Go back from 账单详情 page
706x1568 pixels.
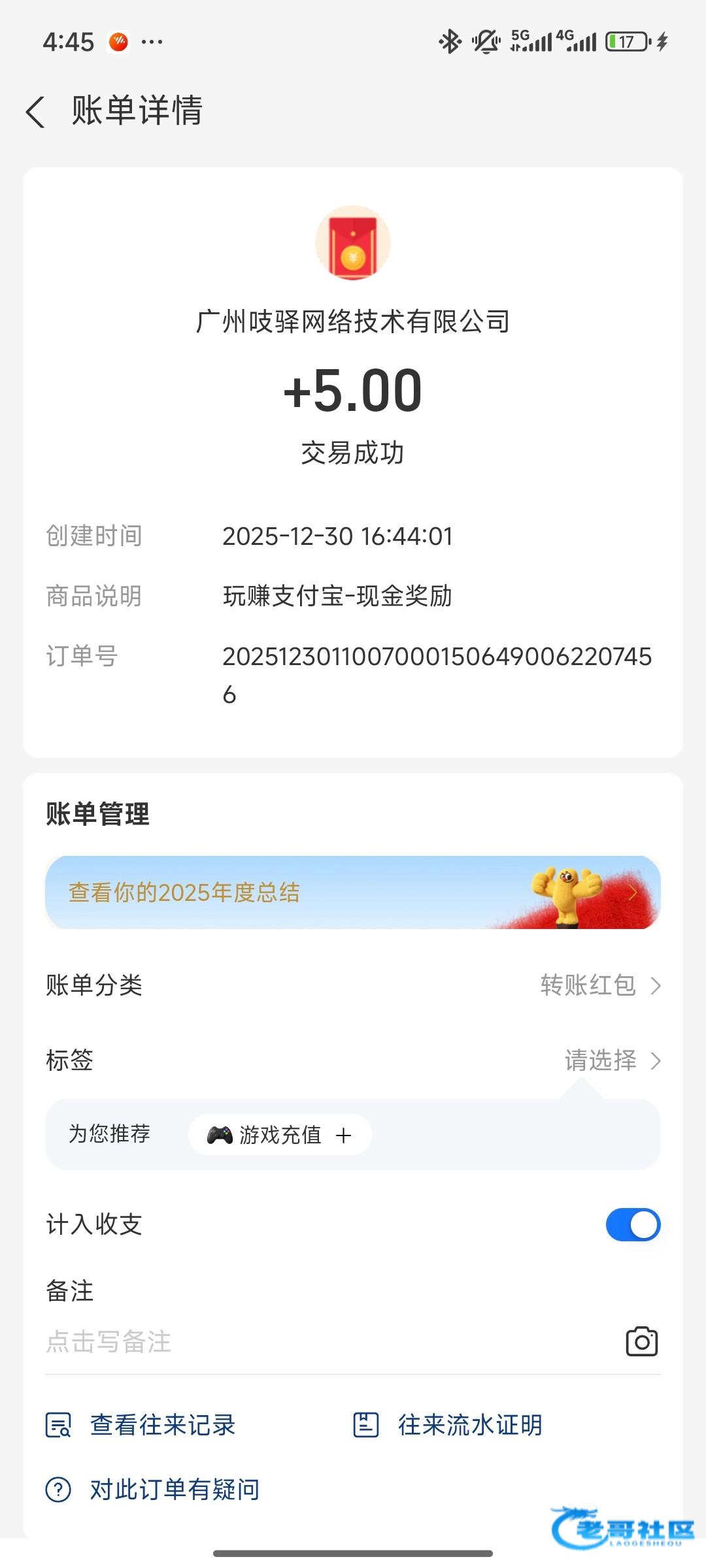pyautogui.click(x=36, y=111)
